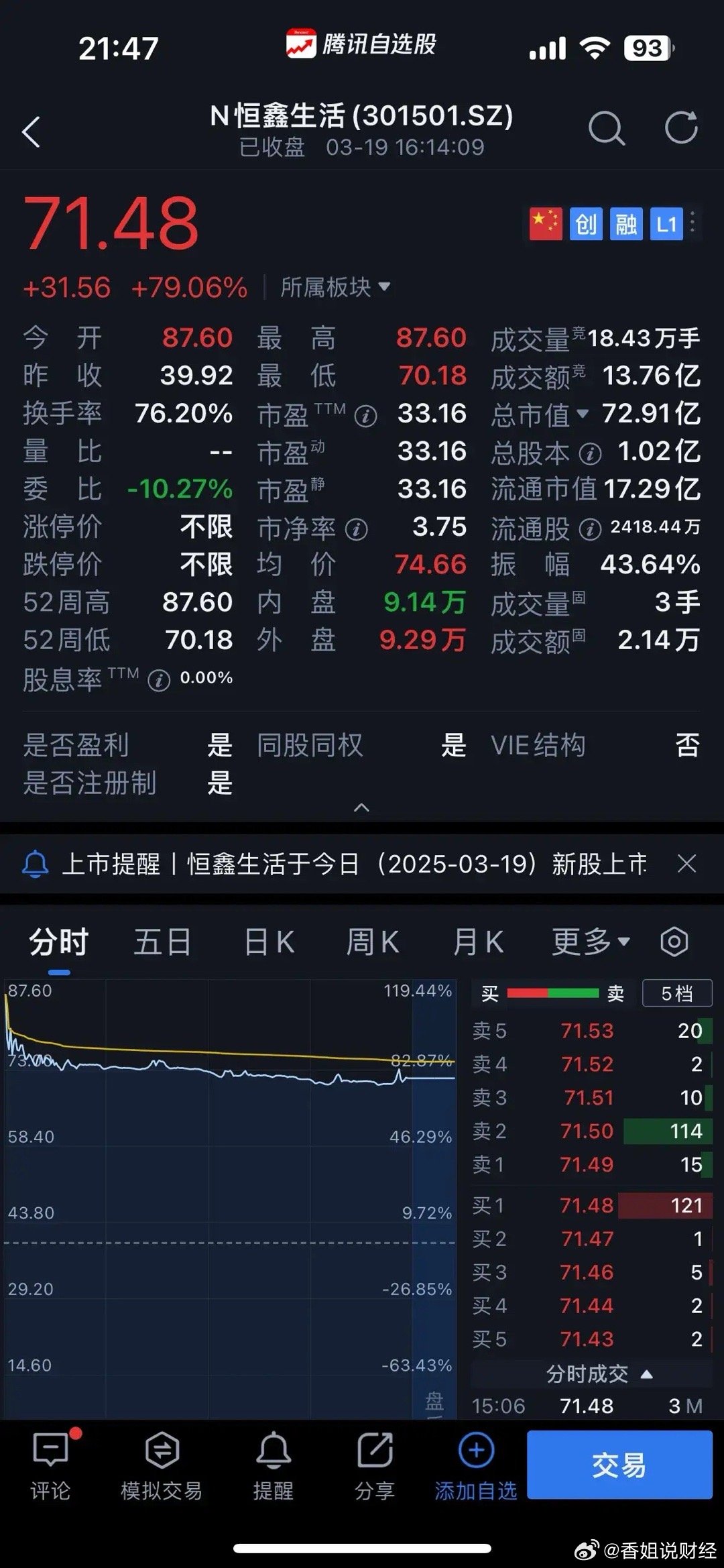This screenshot has width=724, height=1568.
Task: Set a price alert via 提醒
Action: [x=274, y=1467]
